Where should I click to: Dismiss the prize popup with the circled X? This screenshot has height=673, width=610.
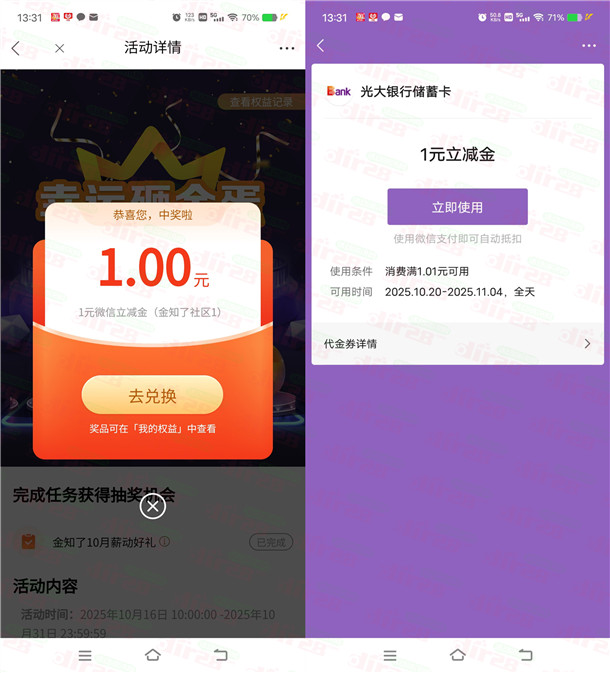click(x=152, y=507)
